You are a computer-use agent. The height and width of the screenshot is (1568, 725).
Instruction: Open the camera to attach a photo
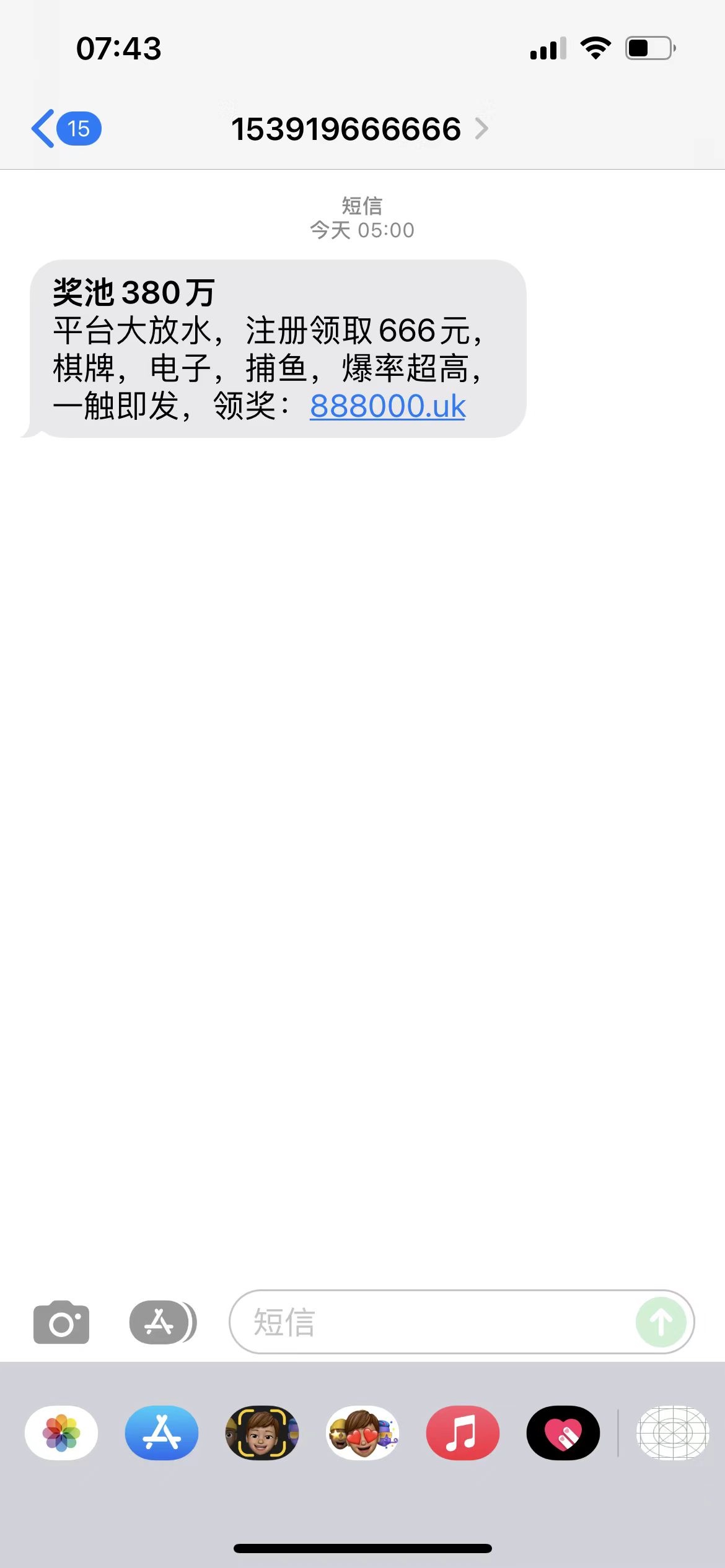coord(61,1322)
